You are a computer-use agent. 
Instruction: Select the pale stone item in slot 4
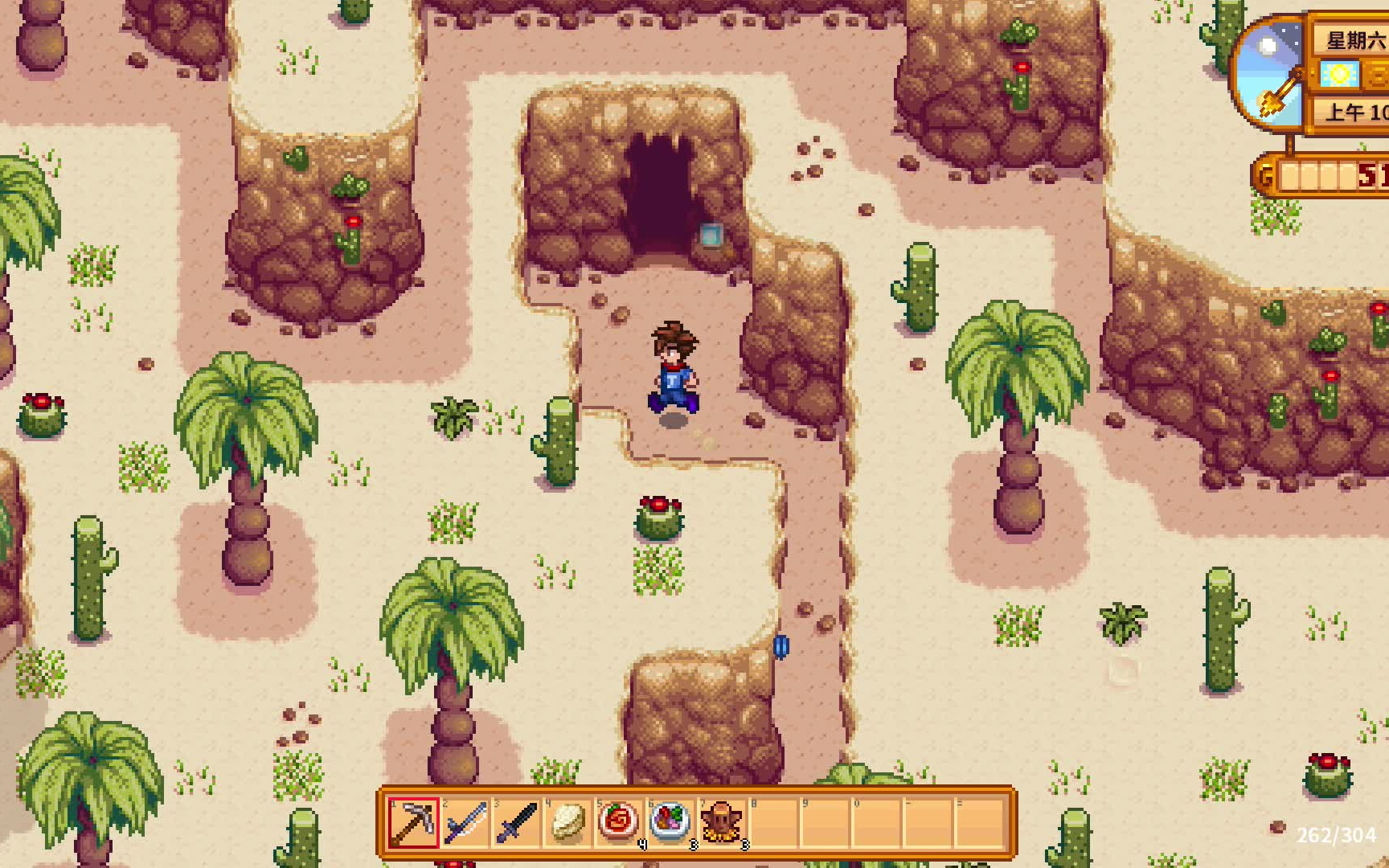pyautogui.click(x=568, y=822)
